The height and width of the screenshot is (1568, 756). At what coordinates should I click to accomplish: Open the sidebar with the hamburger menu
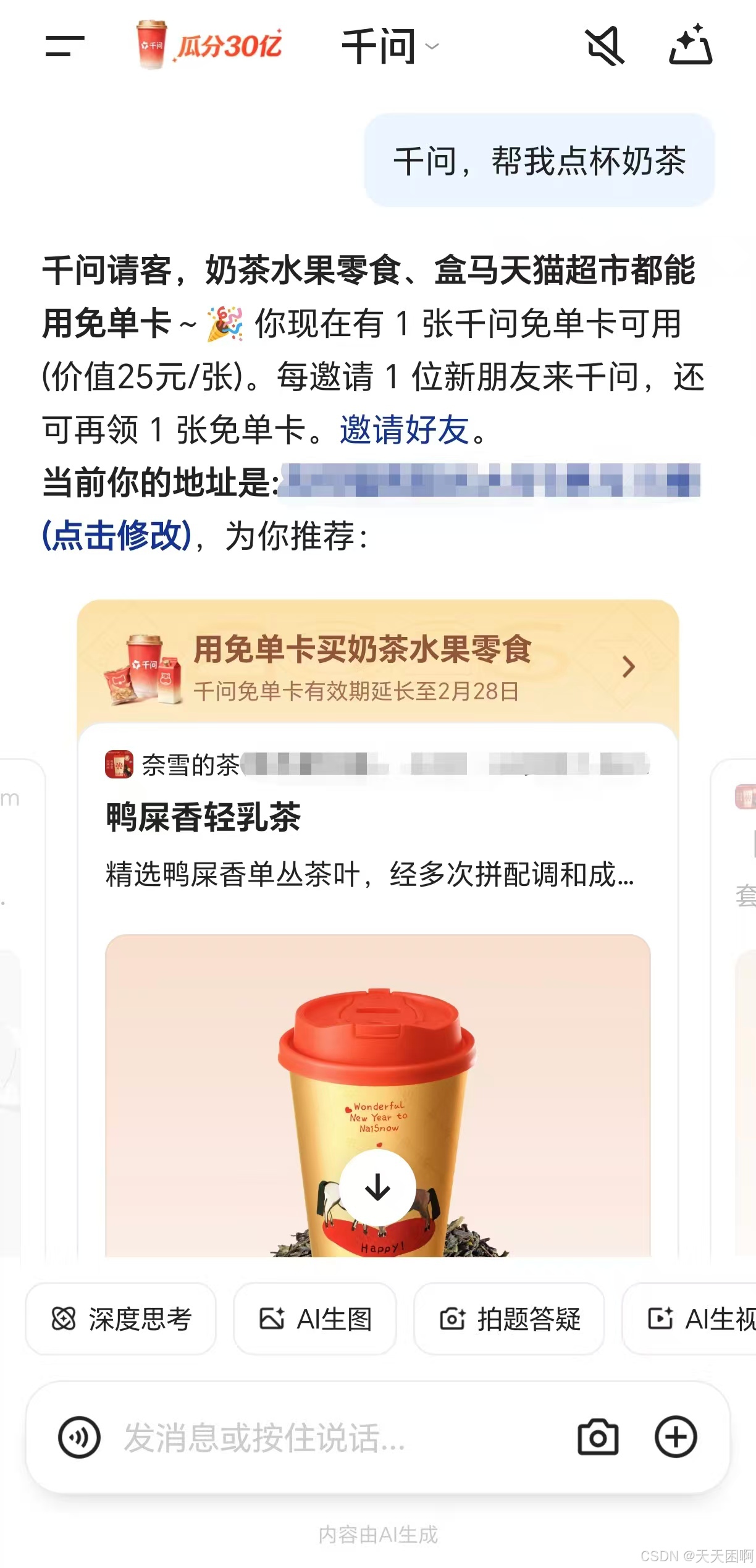pyautogui.click(x=66, y=45)
